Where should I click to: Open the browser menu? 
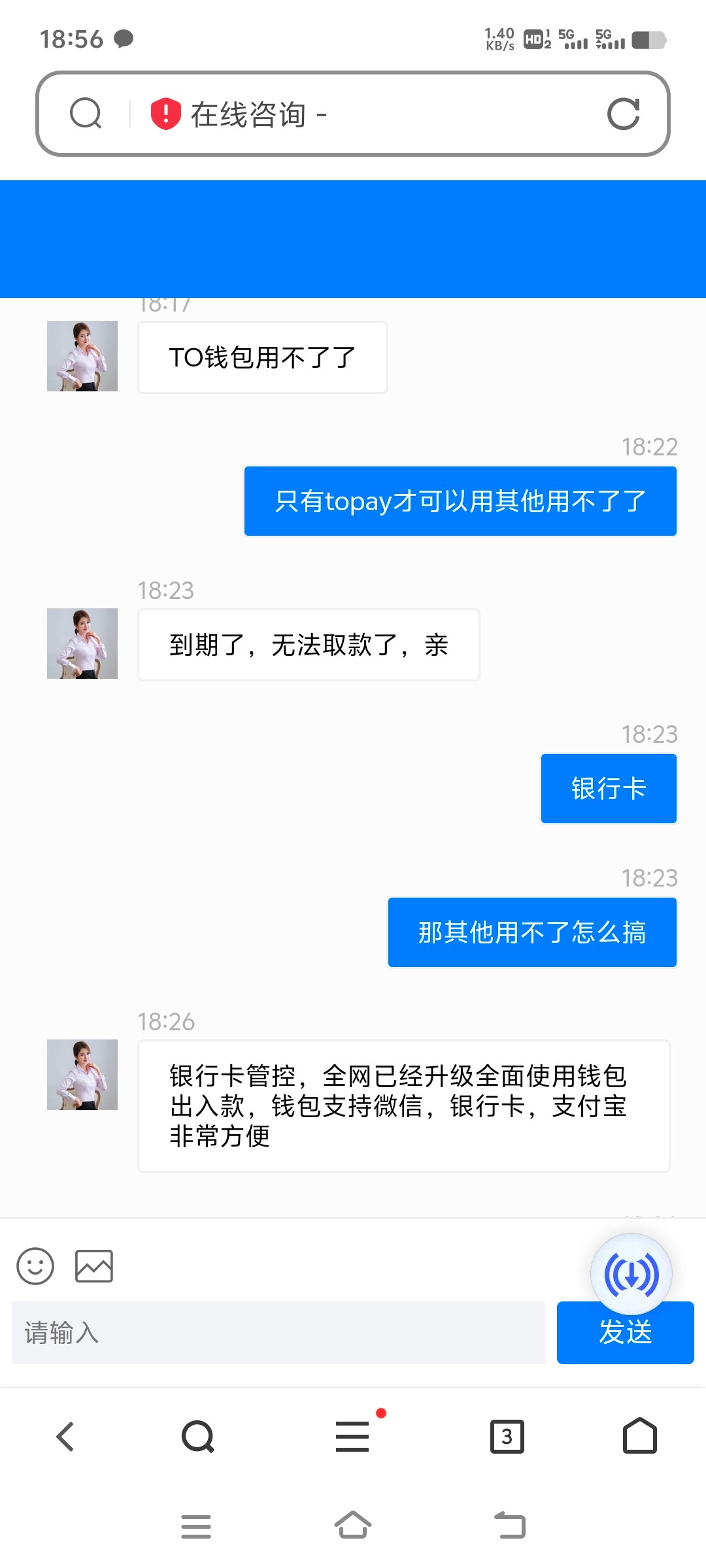(x=352, y=1437)
